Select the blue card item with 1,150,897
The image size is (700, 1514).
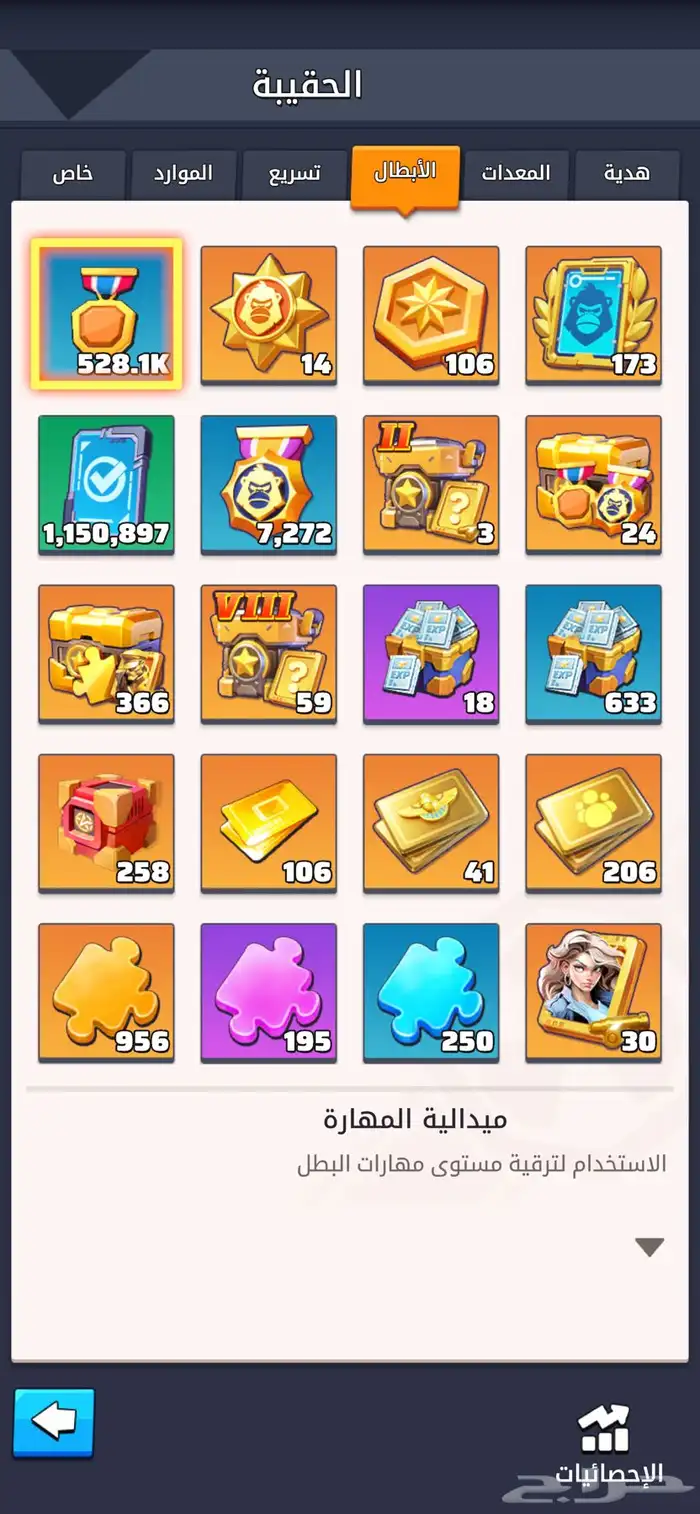(106, 484)
